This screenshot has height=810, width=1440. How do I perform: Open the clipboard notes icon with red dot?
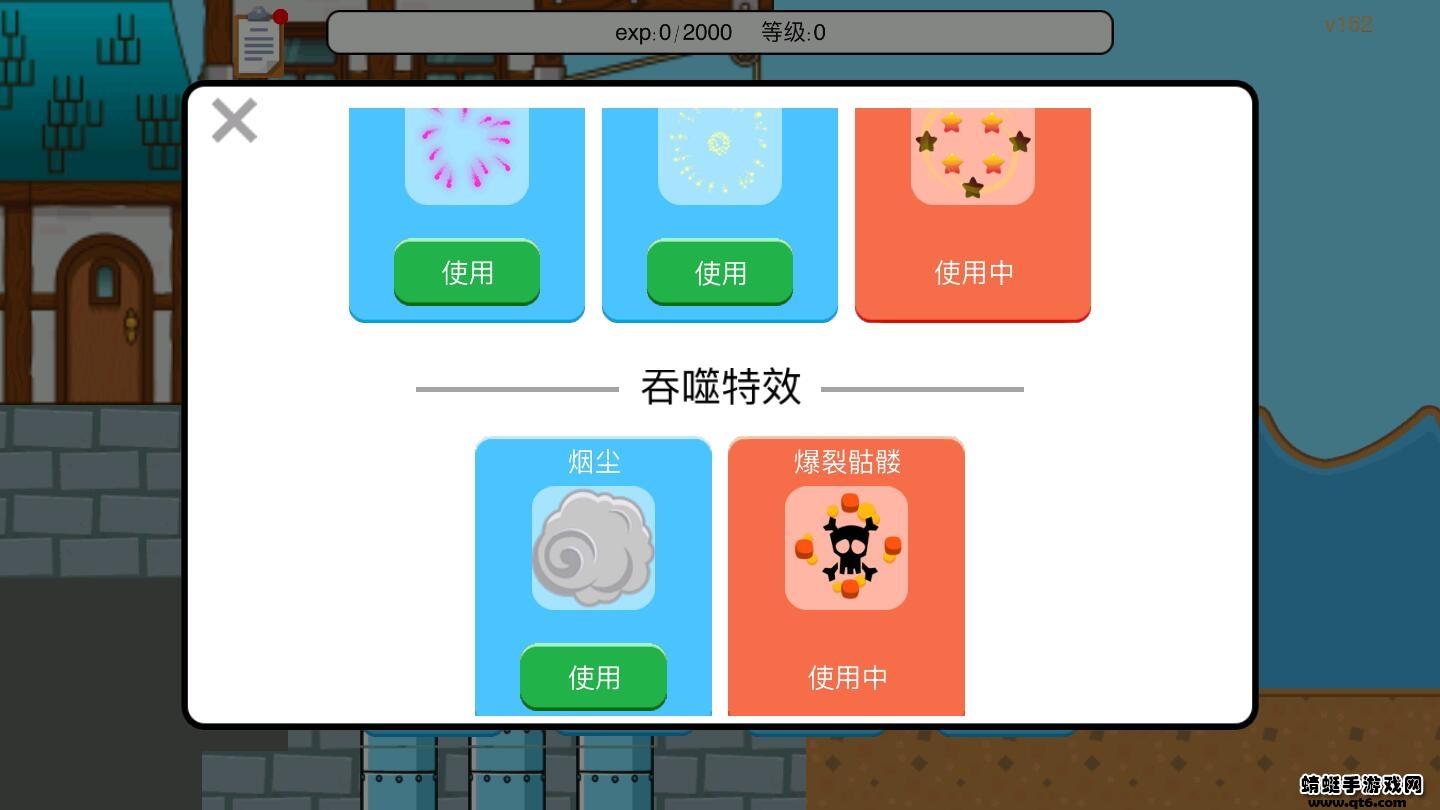tap(261, 41)
